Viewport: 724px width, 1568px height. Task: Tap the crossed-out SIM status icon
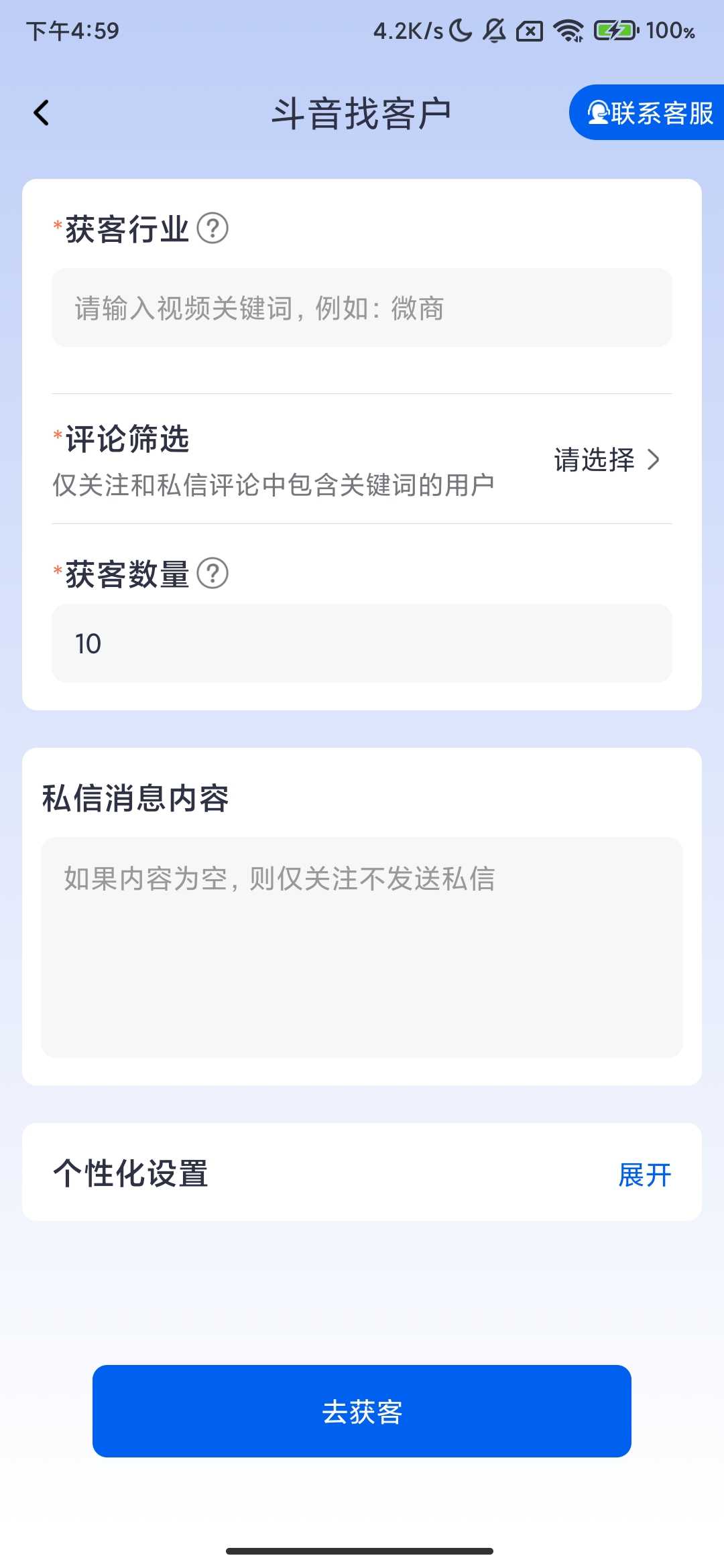[529, 30]
